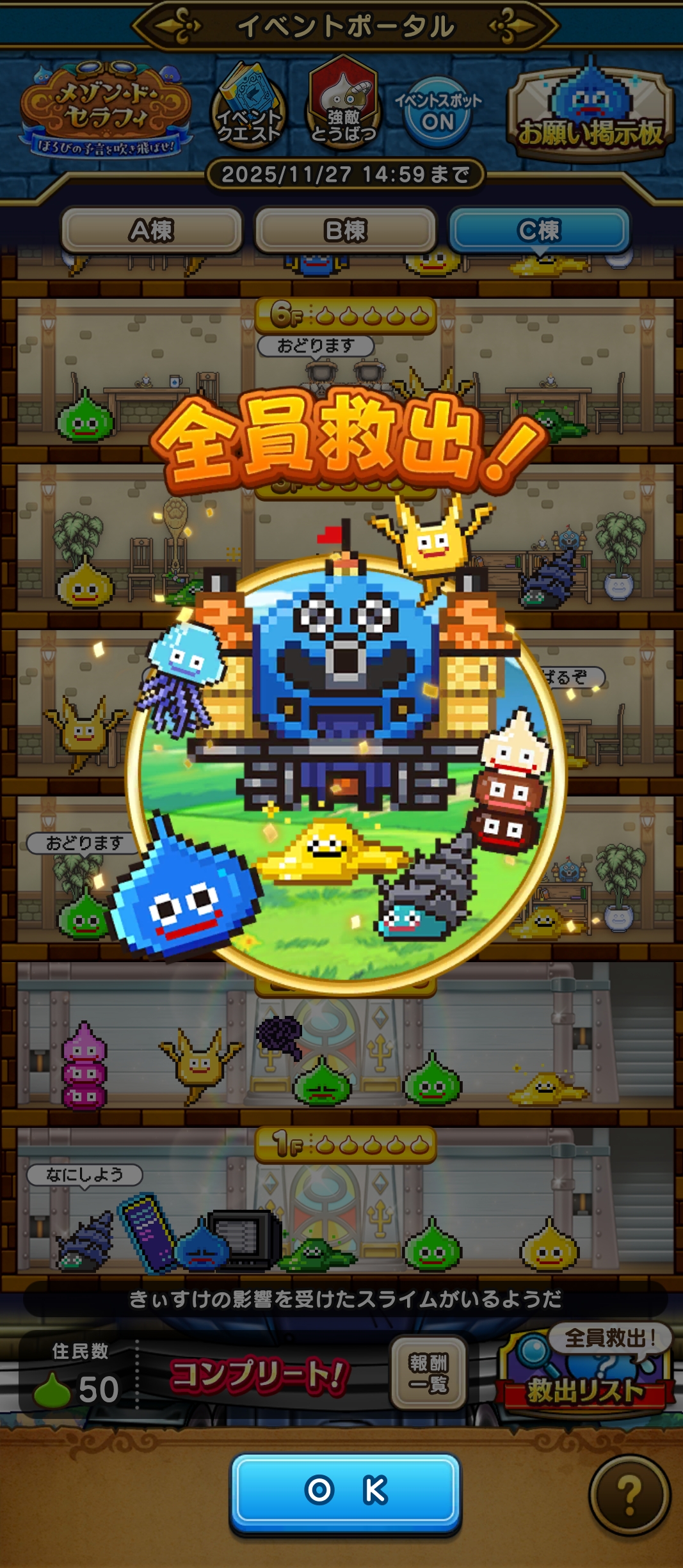The width and height of the screenshot is (683, 1568).
Task: Open the イベントクエスト menu
Action: 248,107
